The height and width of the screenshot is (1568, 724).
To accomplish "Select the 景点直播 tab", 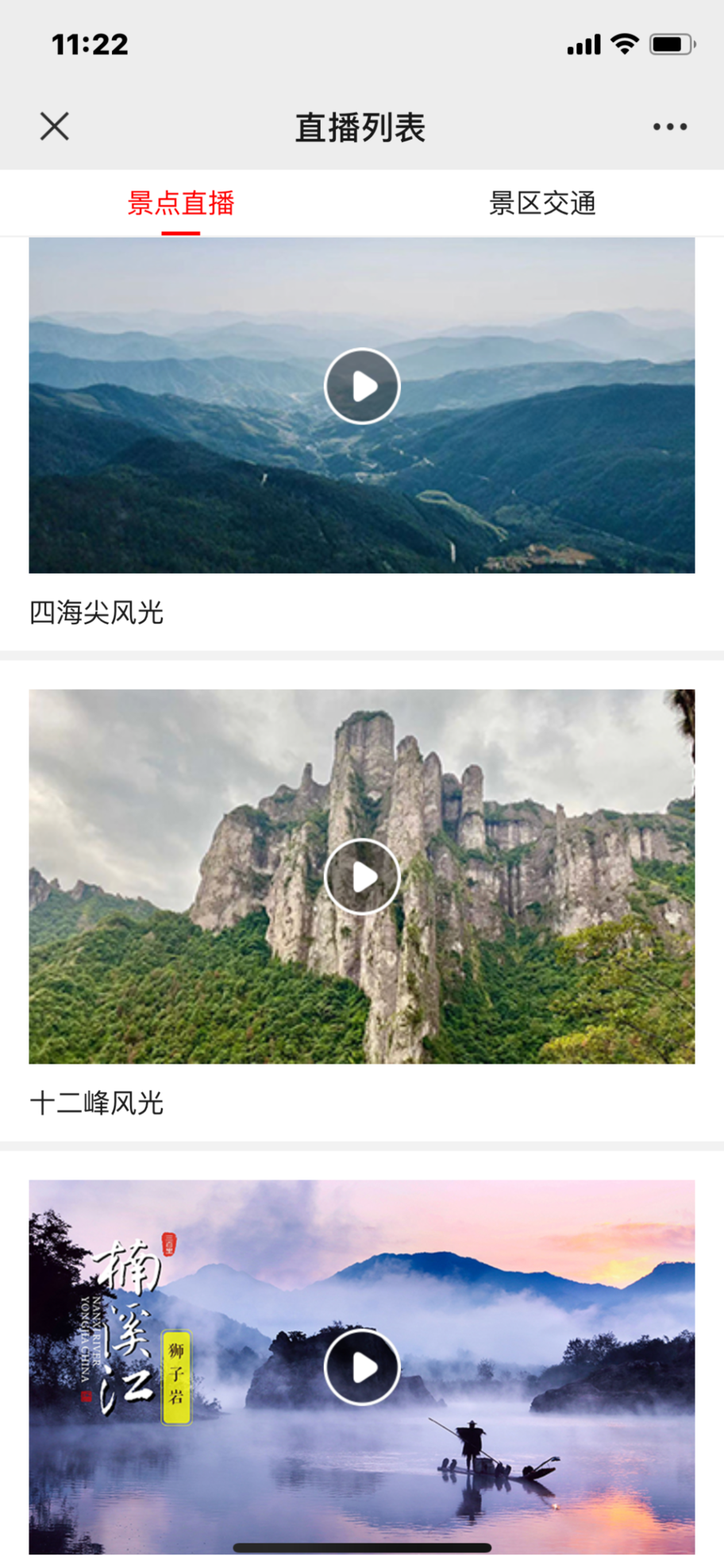I will 181,203.
